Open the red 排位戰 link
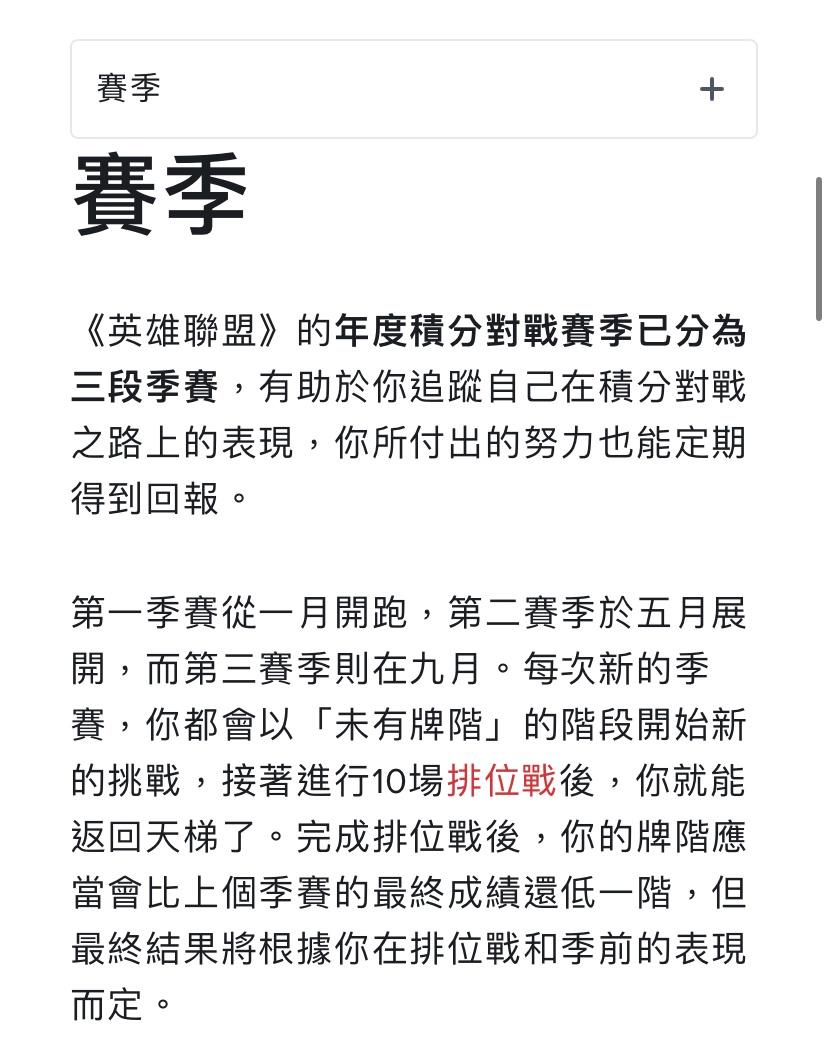Viewport: 828px width, 1041px height. pyautogui.click(x=501, y=781)
